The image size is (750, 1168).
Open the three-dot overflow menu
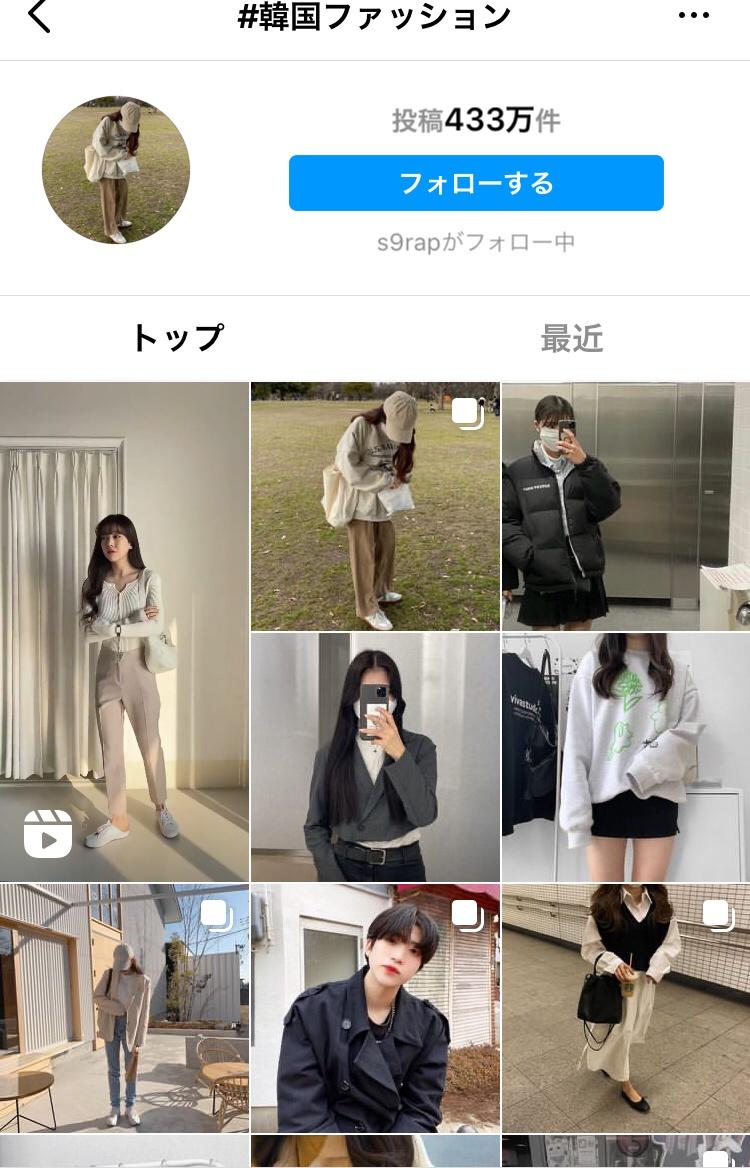coord(693,15)
